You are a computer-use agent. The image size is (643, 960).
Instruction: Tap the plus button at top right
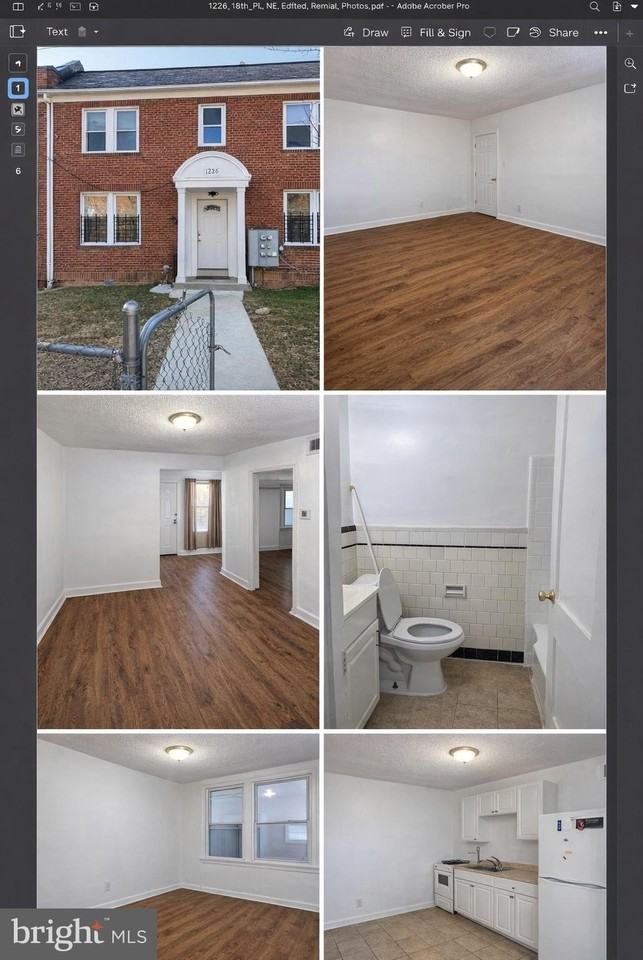(629, 32)
